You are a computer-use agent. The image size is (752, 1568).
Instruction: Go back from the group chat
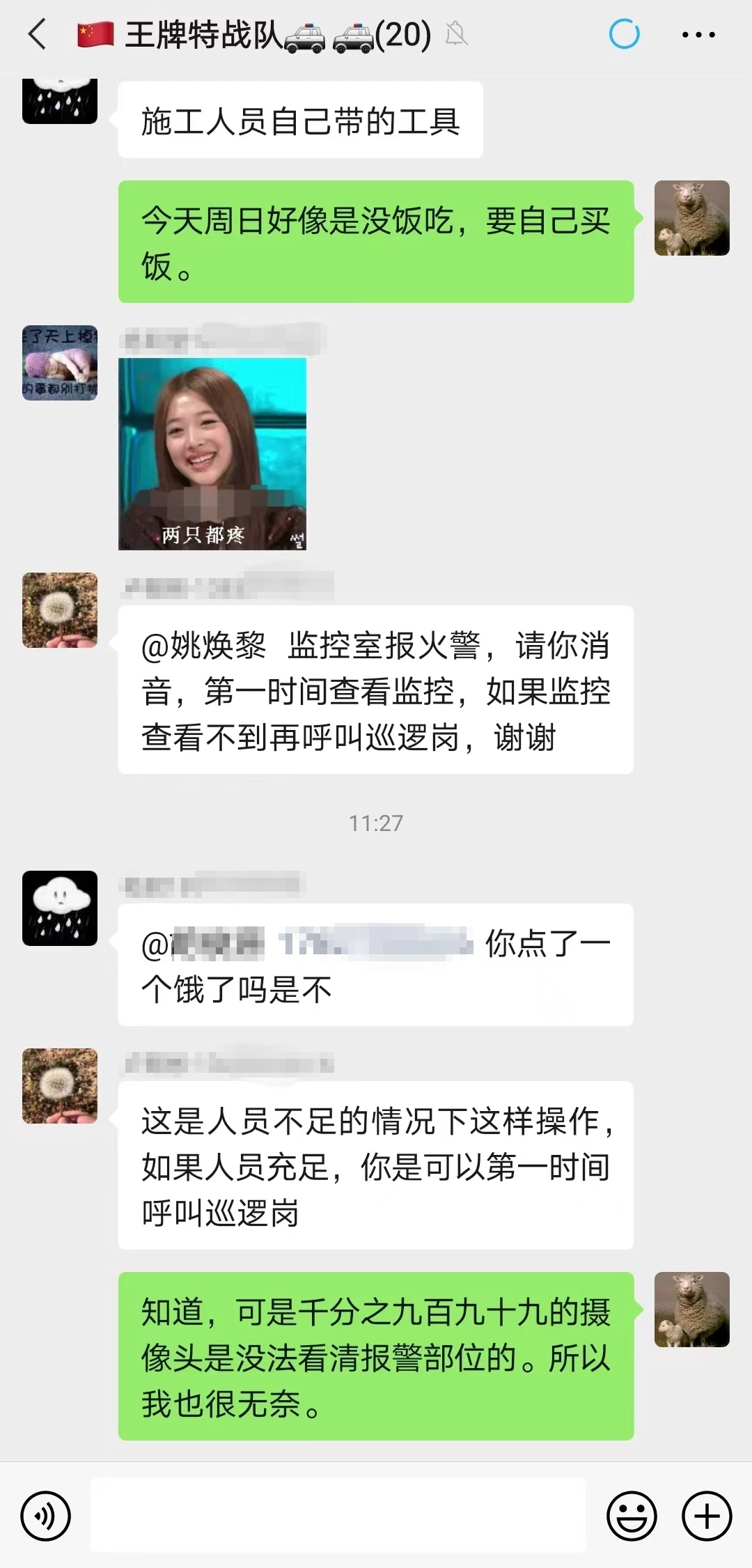38,35
